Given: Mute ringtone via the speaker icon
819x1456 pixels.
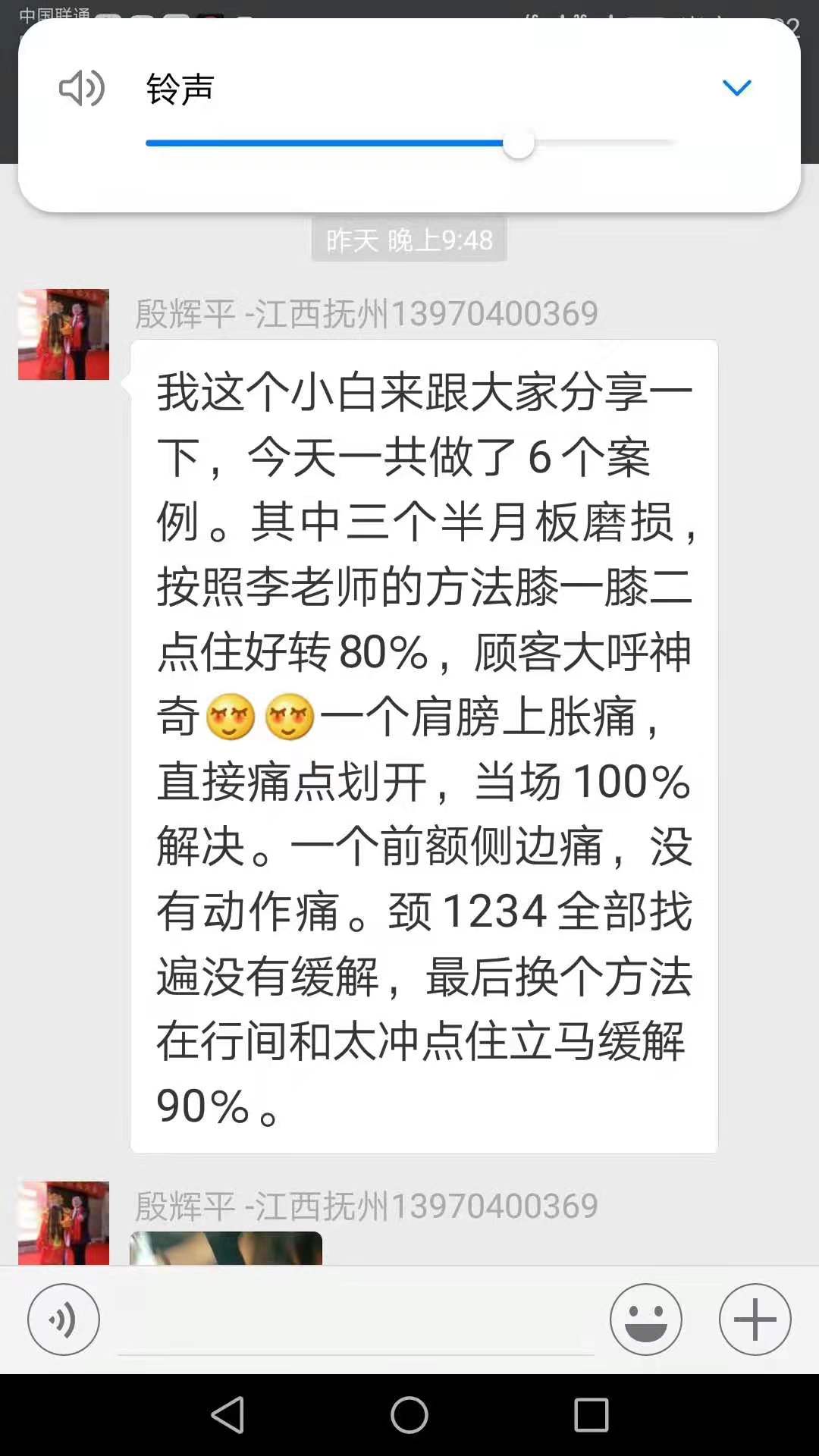Looking at the screenshot, I should [x=81, y=89].
